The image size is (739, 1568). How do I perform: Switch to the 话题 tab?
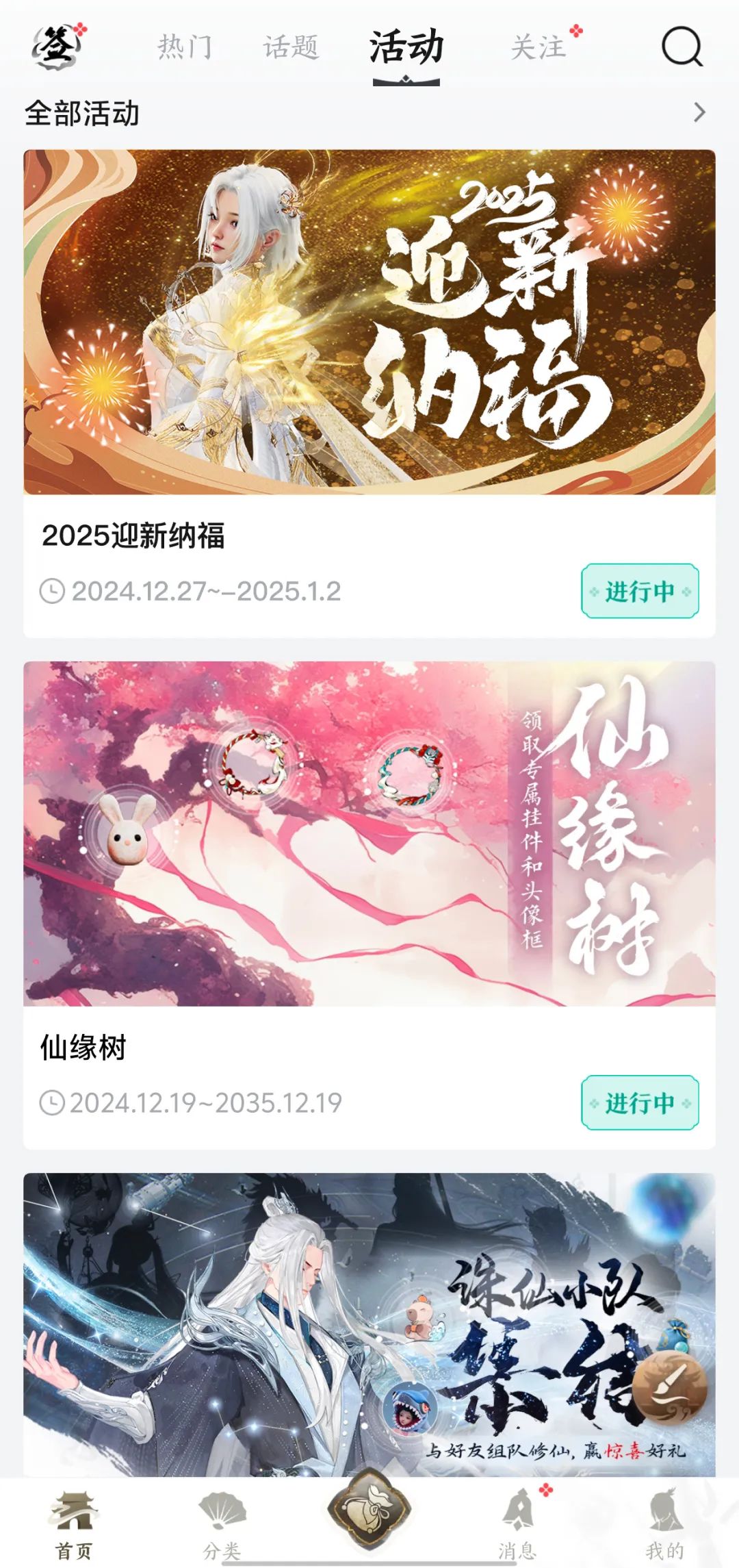click(291, 47)
